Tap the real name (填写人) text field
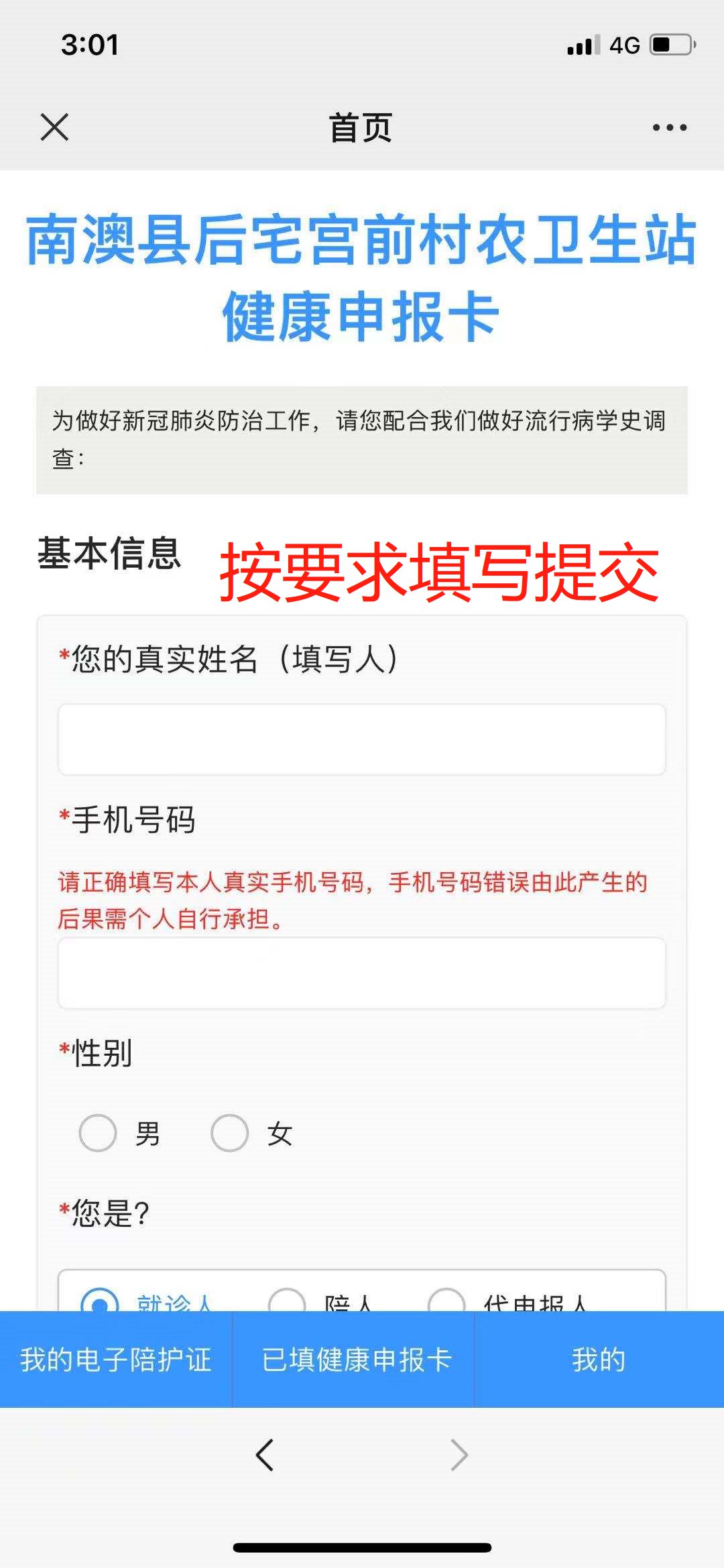The width and height of the screenshot is (724, 1568). tap(361, 739)
